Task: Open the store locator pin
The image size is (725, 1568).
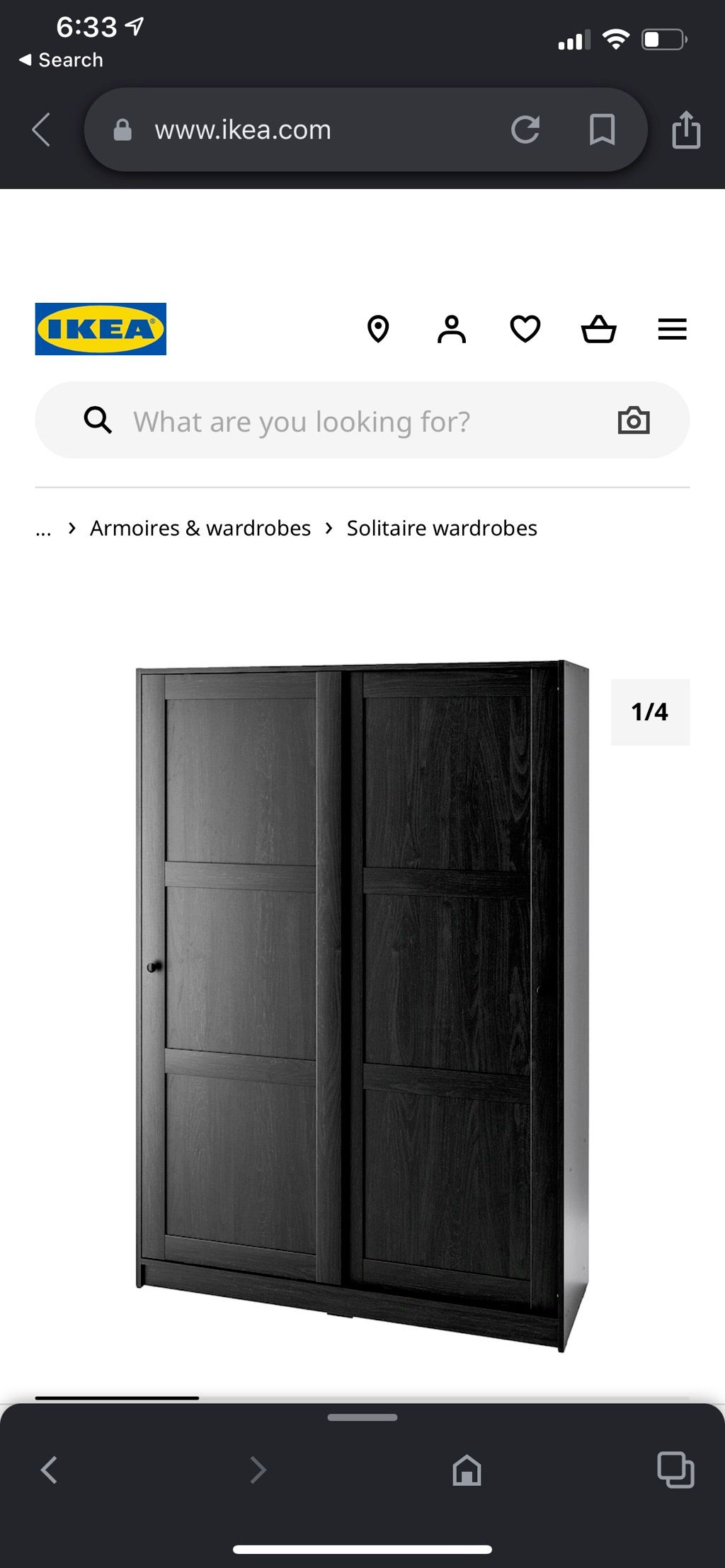Action: coord(378,329)
